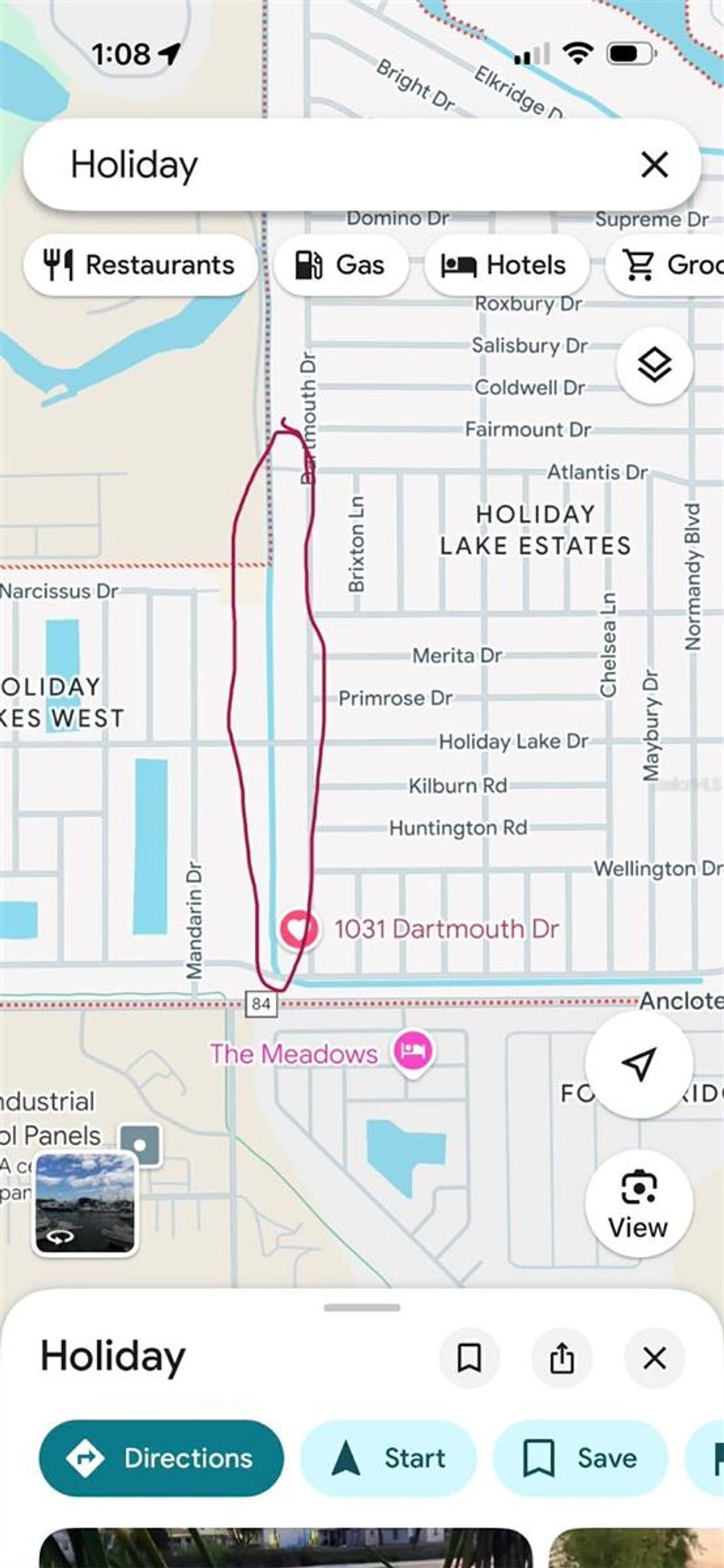Open the map layers button

click(x=654, y=365)
